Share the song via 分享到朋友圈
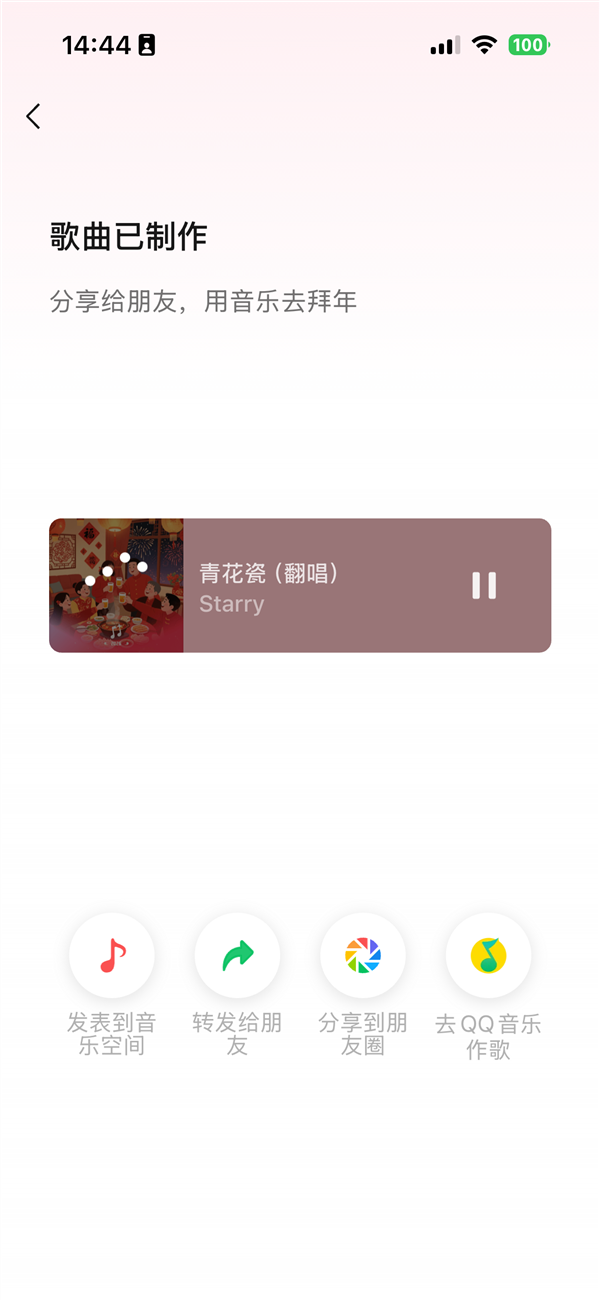Image resolution: width=600 pixels, height=1300 pixels. (363, 956)
